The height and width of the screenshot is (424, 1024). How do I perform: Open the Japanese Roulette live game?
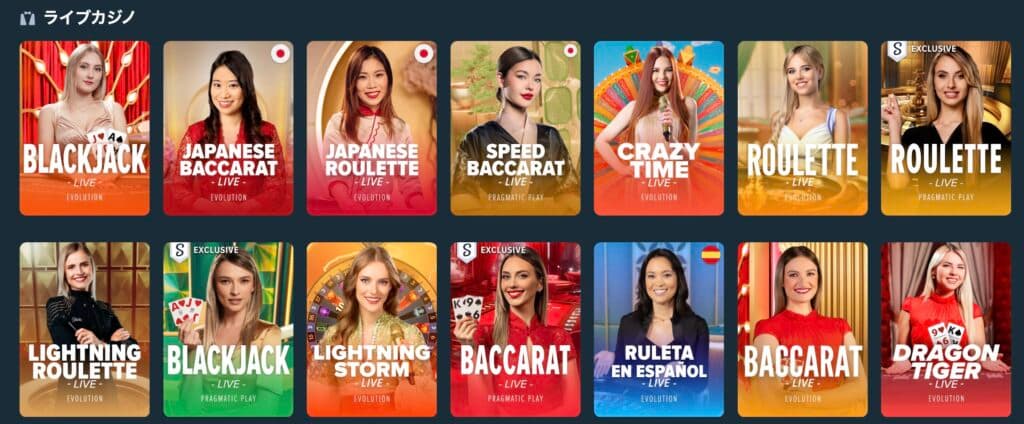click(x=371, y=128)
